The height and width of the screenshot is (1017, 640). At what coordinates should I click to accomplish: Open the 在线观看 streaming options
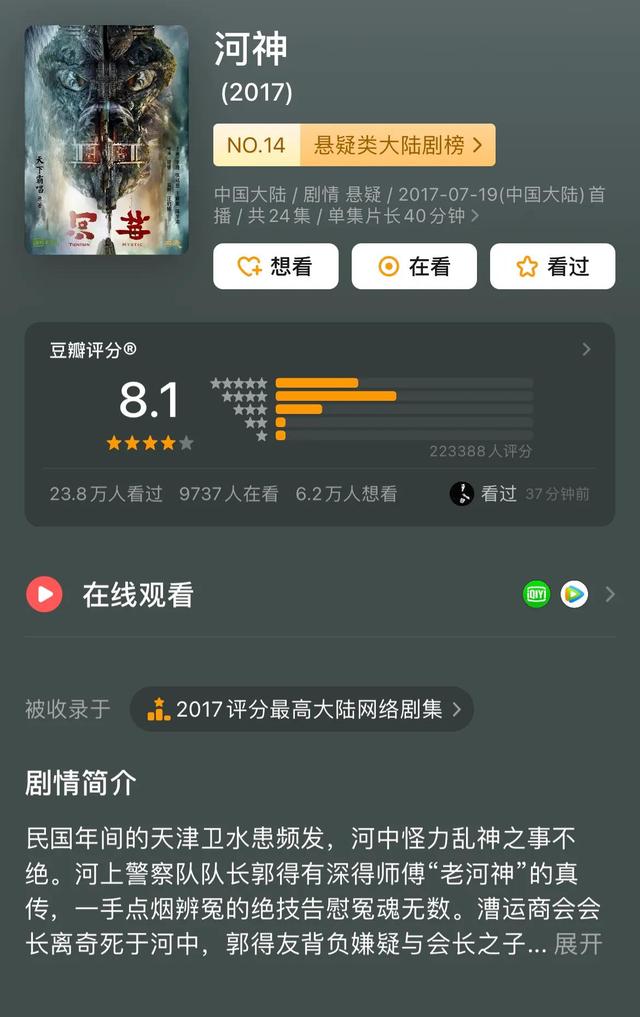[320, 595]
